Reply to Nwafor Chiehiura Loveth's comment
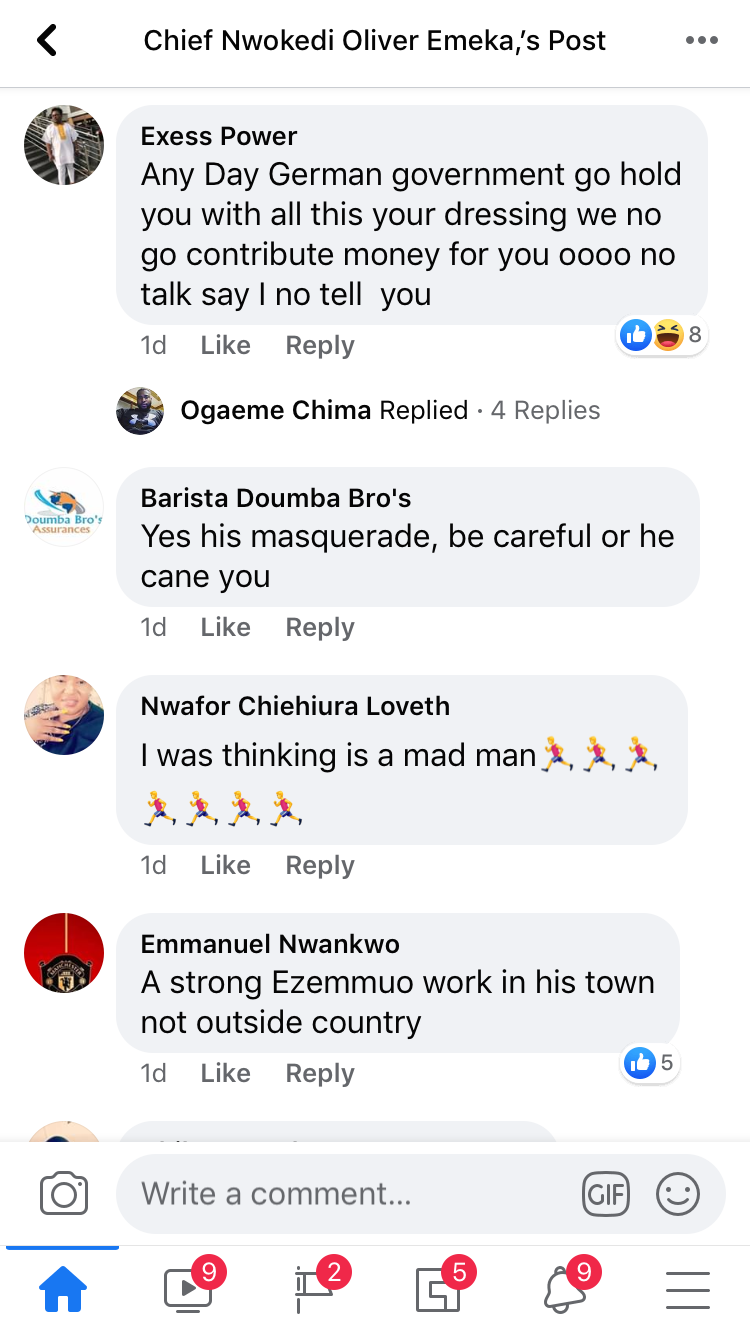 [320, 865]
